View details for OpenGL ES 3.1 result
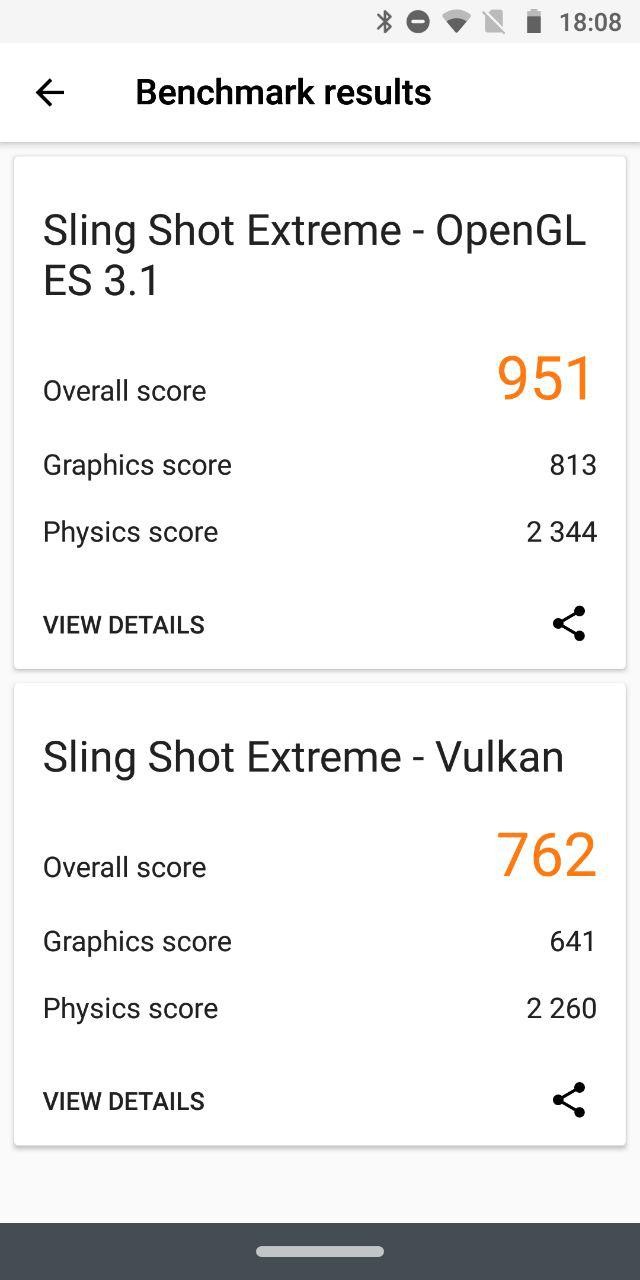The width and height of the screenshot is (640, 1280). 124,625
